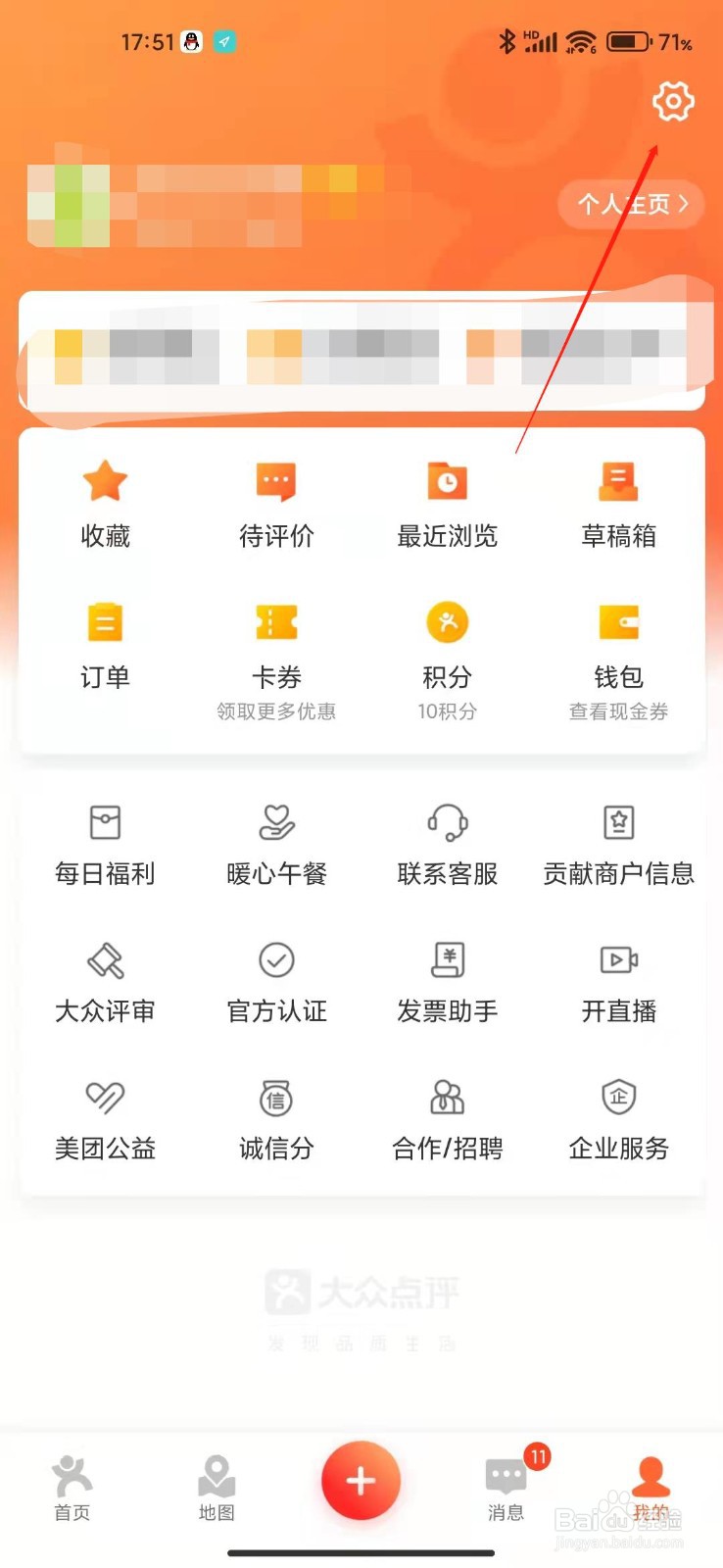Check 待评价 pending reviews
This screenshot has height=1568, width=723.
coord(275,500)
